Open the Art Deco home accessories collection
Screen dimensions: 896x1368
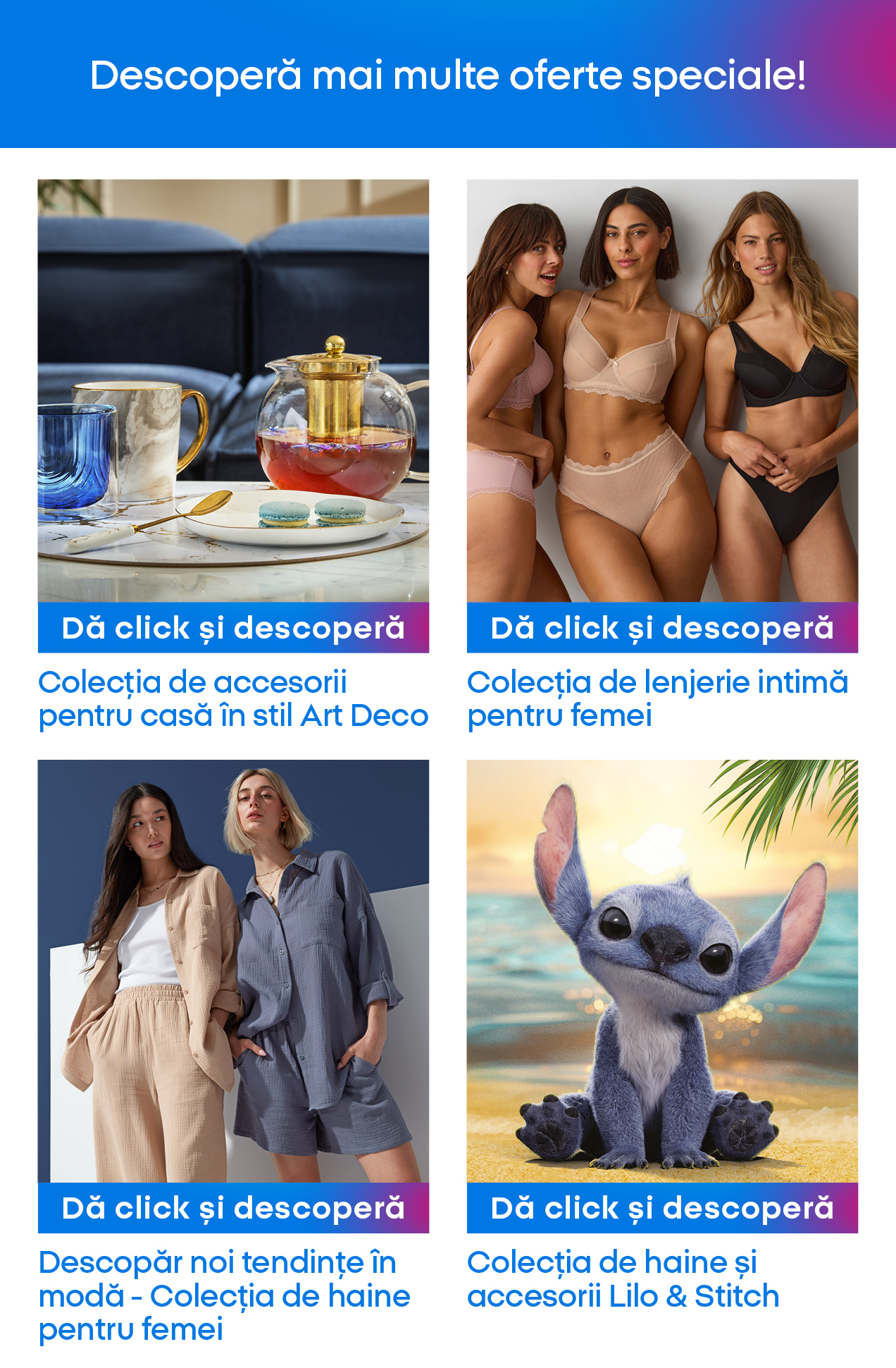[233, 628]
